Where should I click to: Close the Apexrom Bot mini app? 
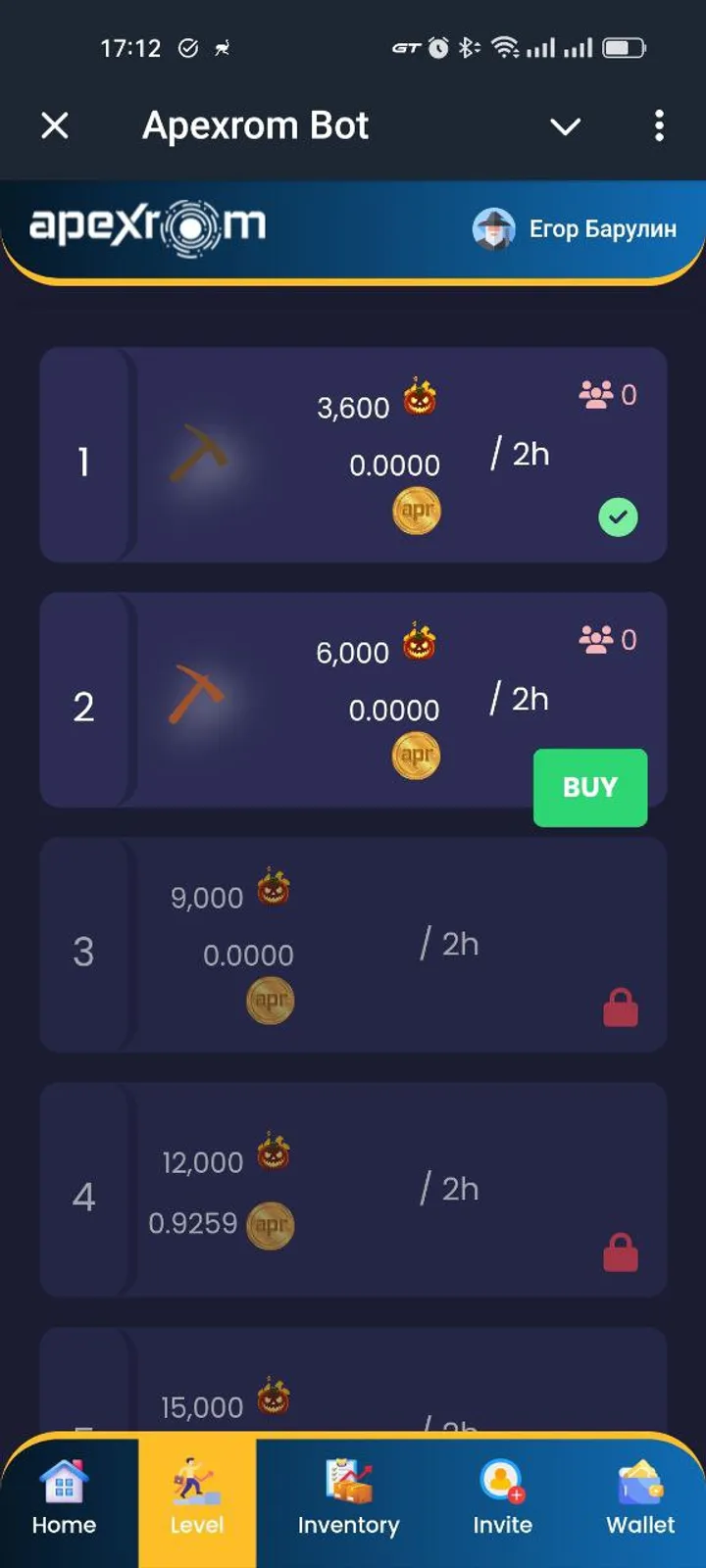pyautogui.click(x=55, y=125)
